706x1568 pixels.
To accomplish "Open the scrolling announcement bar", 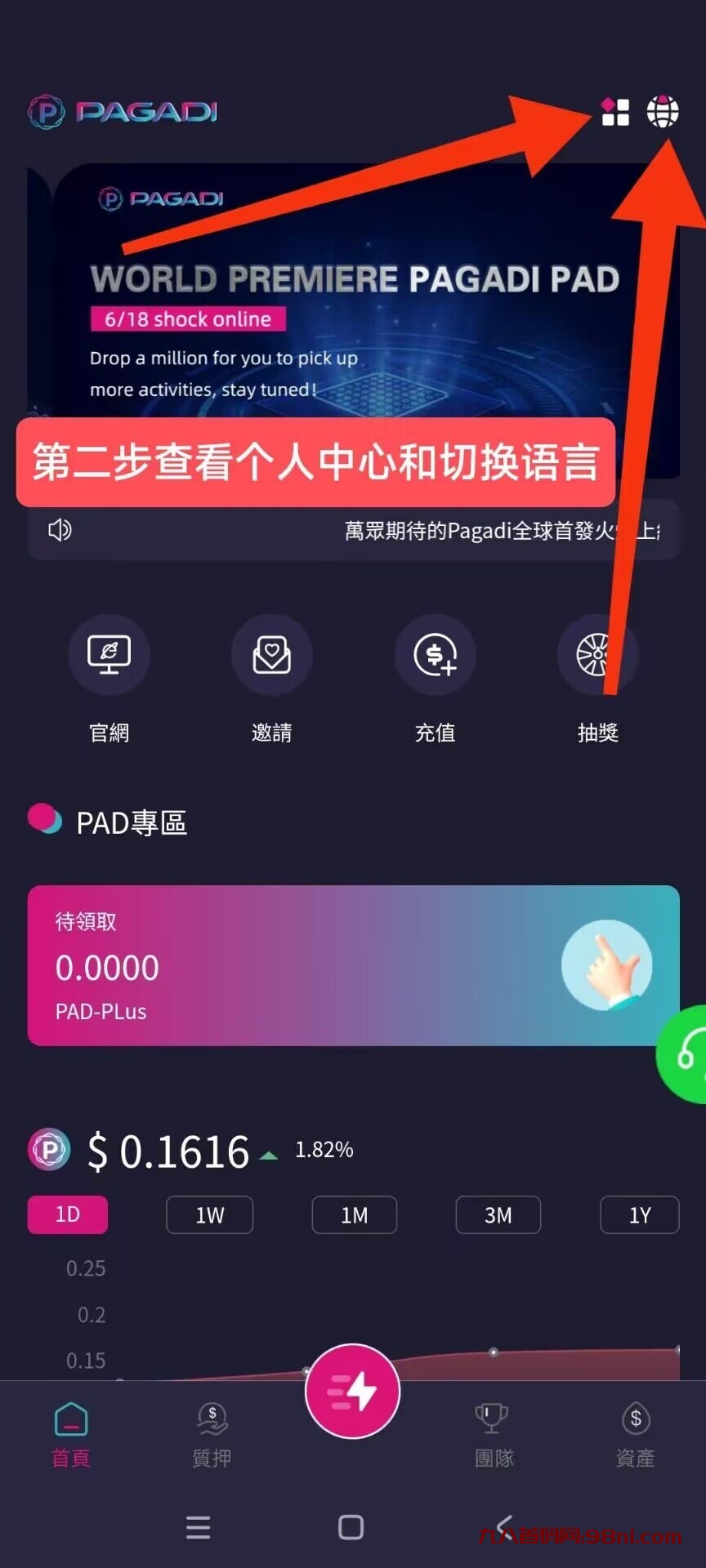I will pos(353,531).
